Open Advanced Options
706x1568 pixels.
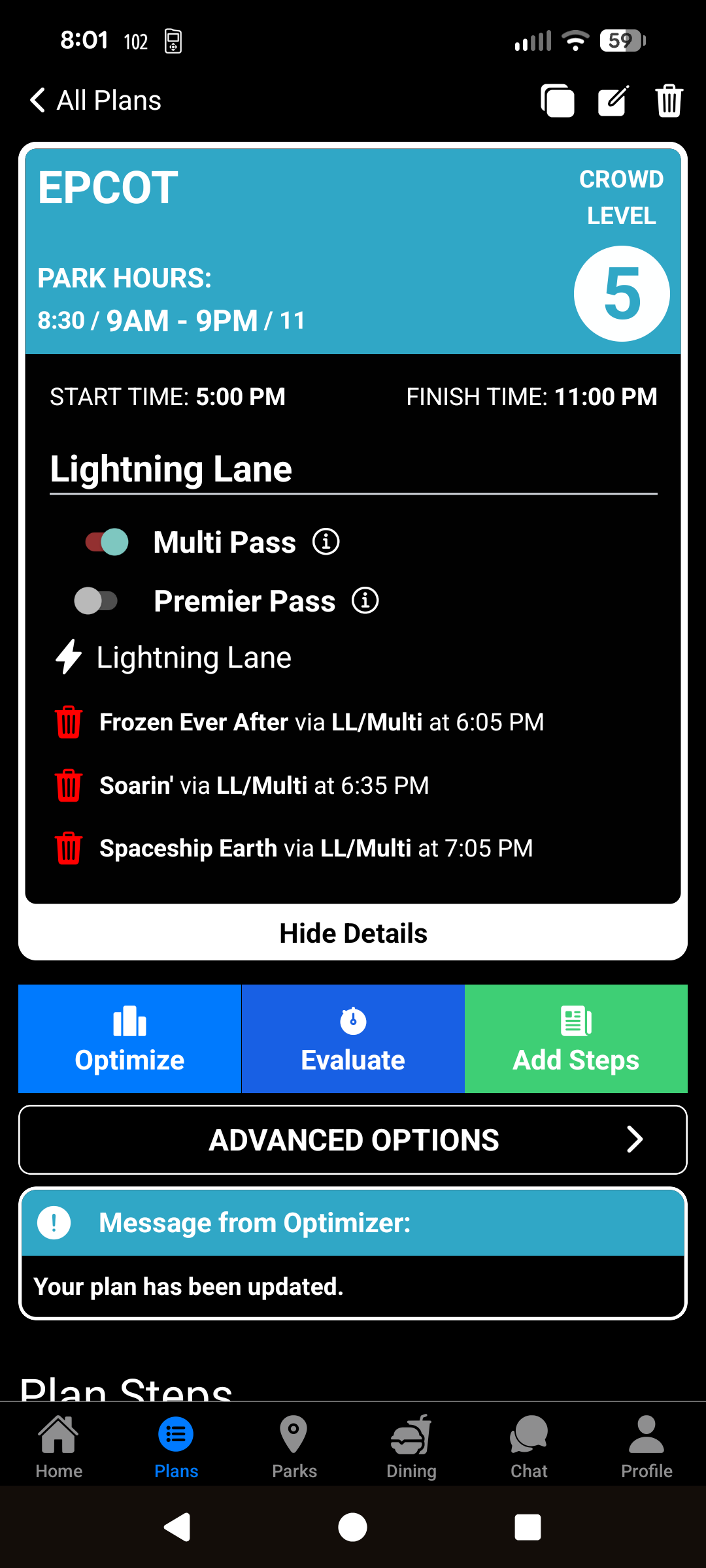click(x=353, y=1140)
